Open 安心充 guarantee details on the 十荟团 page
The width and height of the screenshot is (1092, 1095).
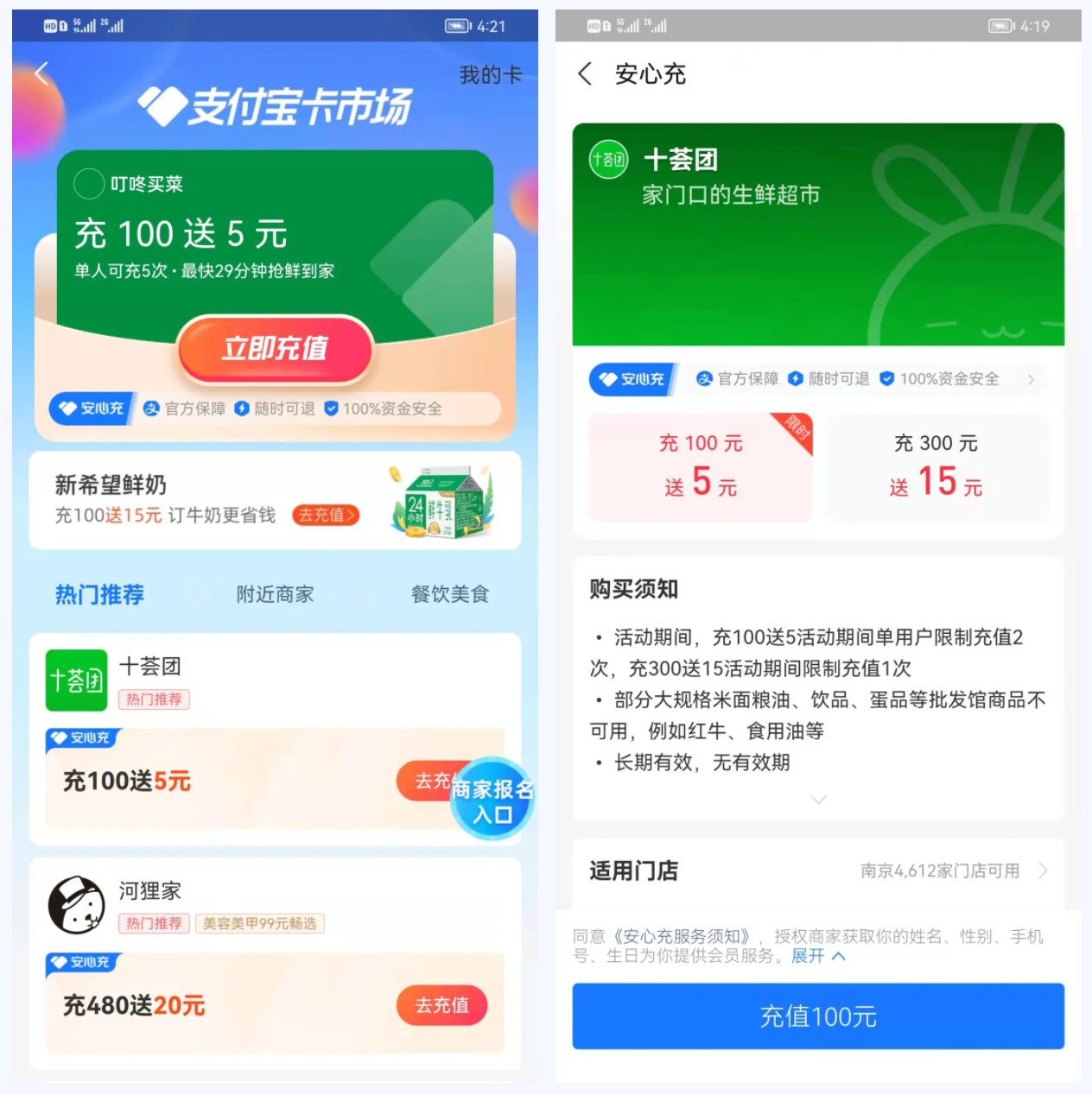(1030, 379)
